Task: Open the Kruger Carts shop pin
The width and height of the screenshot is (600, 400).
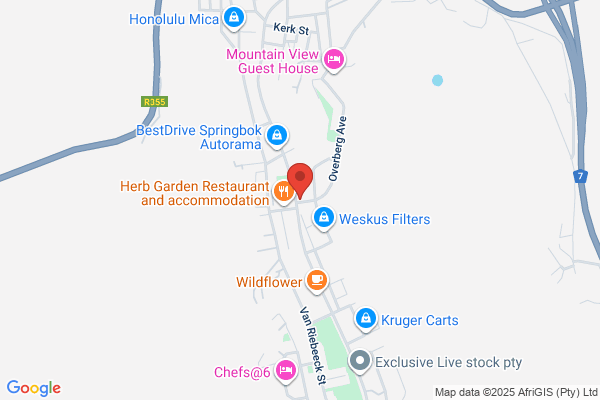Action: (x=365, y=319)
